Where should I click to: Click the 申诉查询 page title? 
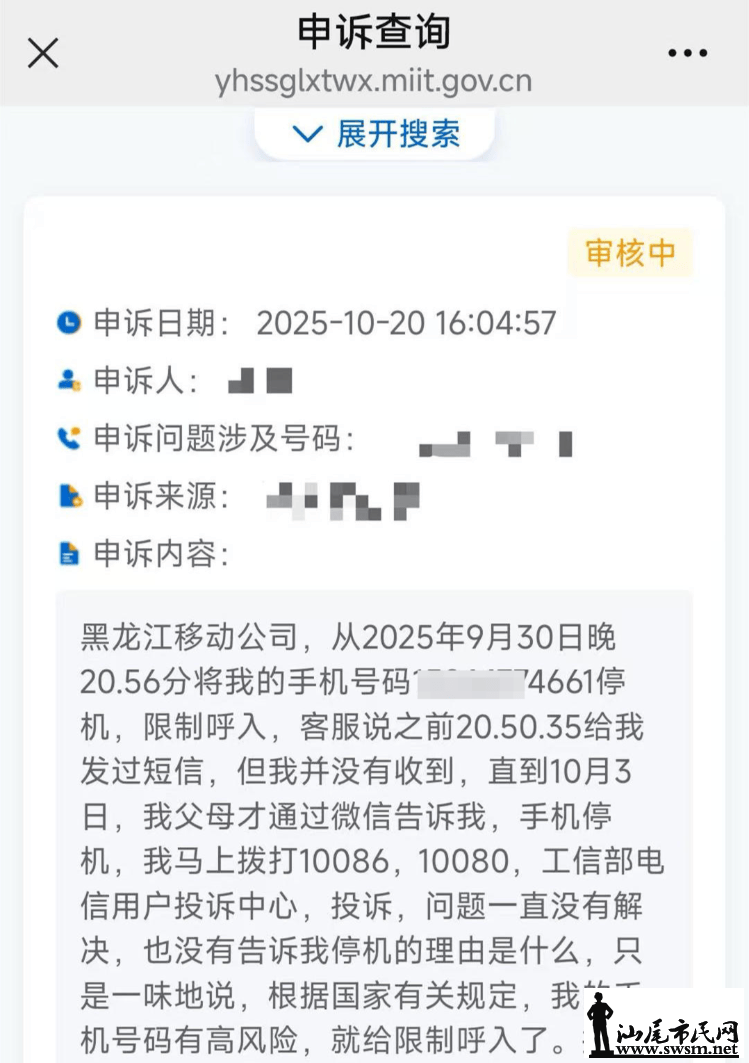click(x=374, y=32)
